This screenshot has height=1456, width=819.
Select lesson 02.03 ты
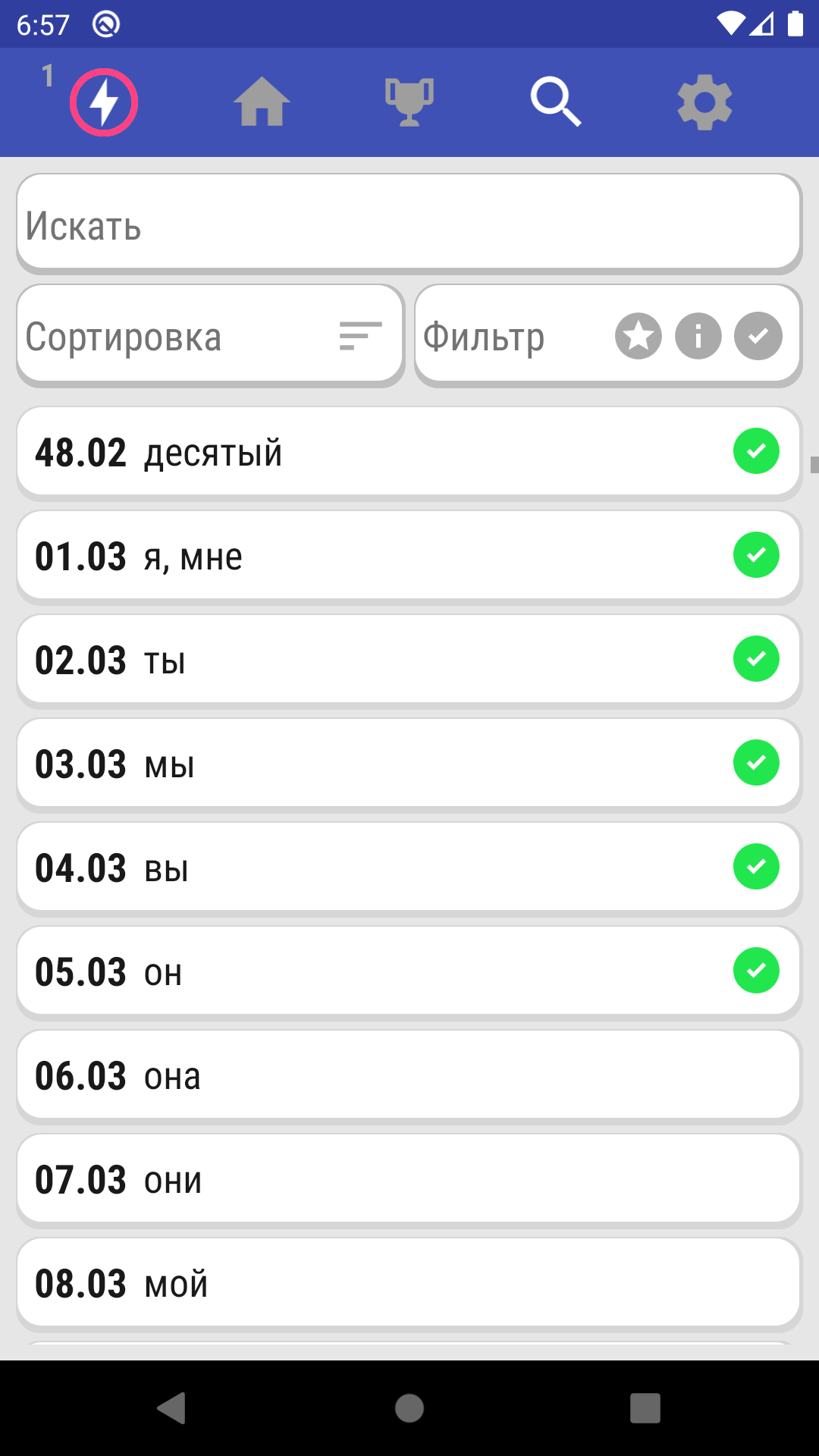coord(409,661)
